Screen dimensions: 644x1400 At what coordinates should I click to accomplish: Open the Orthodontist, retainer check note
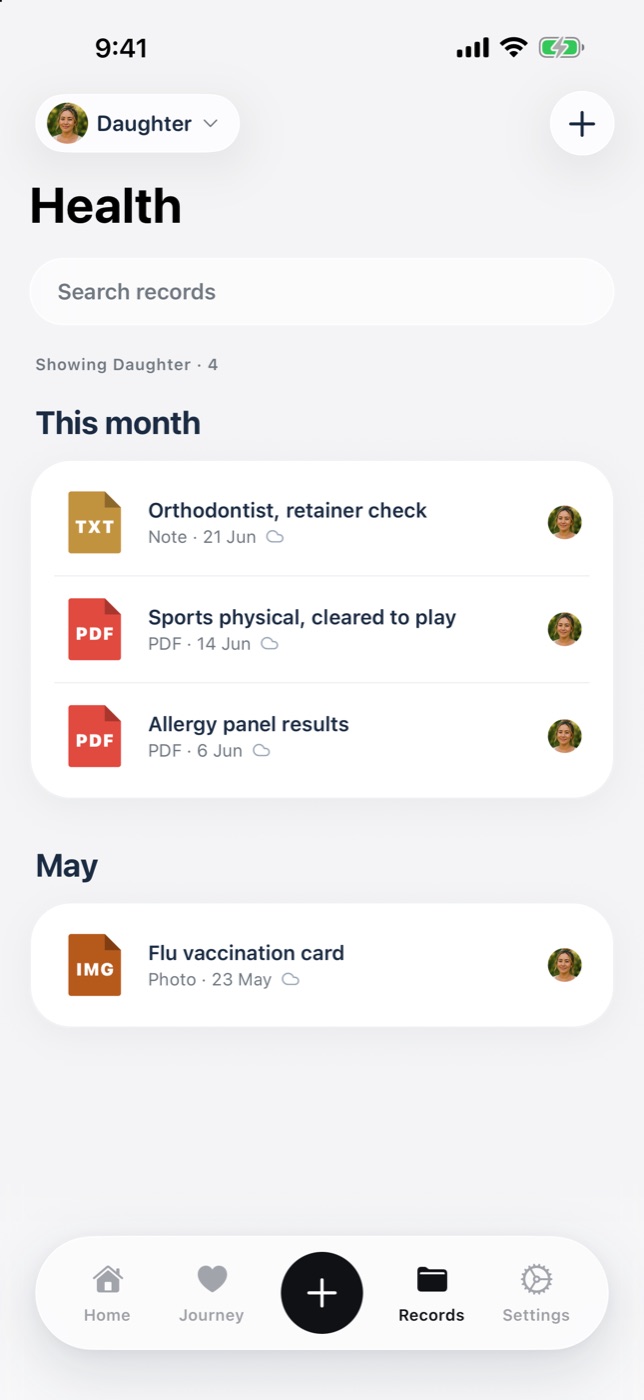322,523
